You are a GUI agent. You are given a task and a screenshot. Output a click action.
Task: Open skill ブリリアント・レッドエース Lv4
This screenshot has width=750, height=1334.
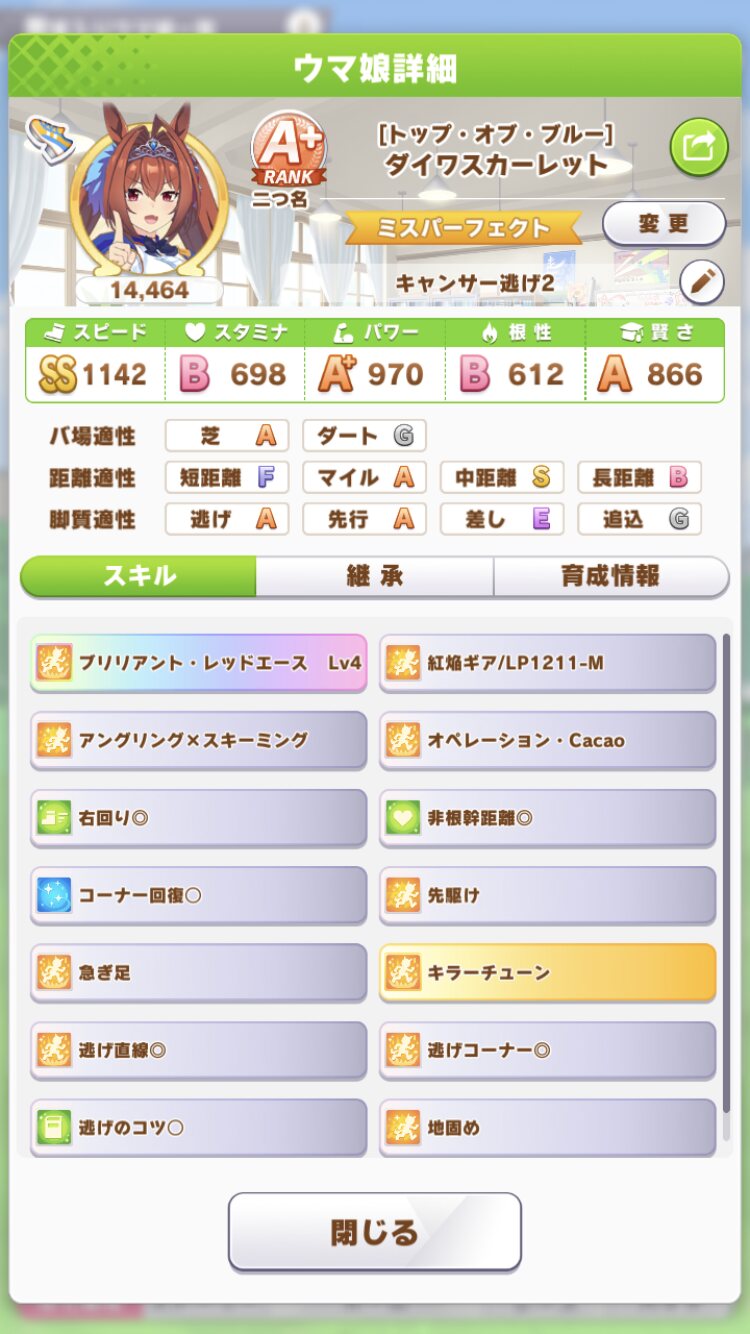[x=198, y=663]
